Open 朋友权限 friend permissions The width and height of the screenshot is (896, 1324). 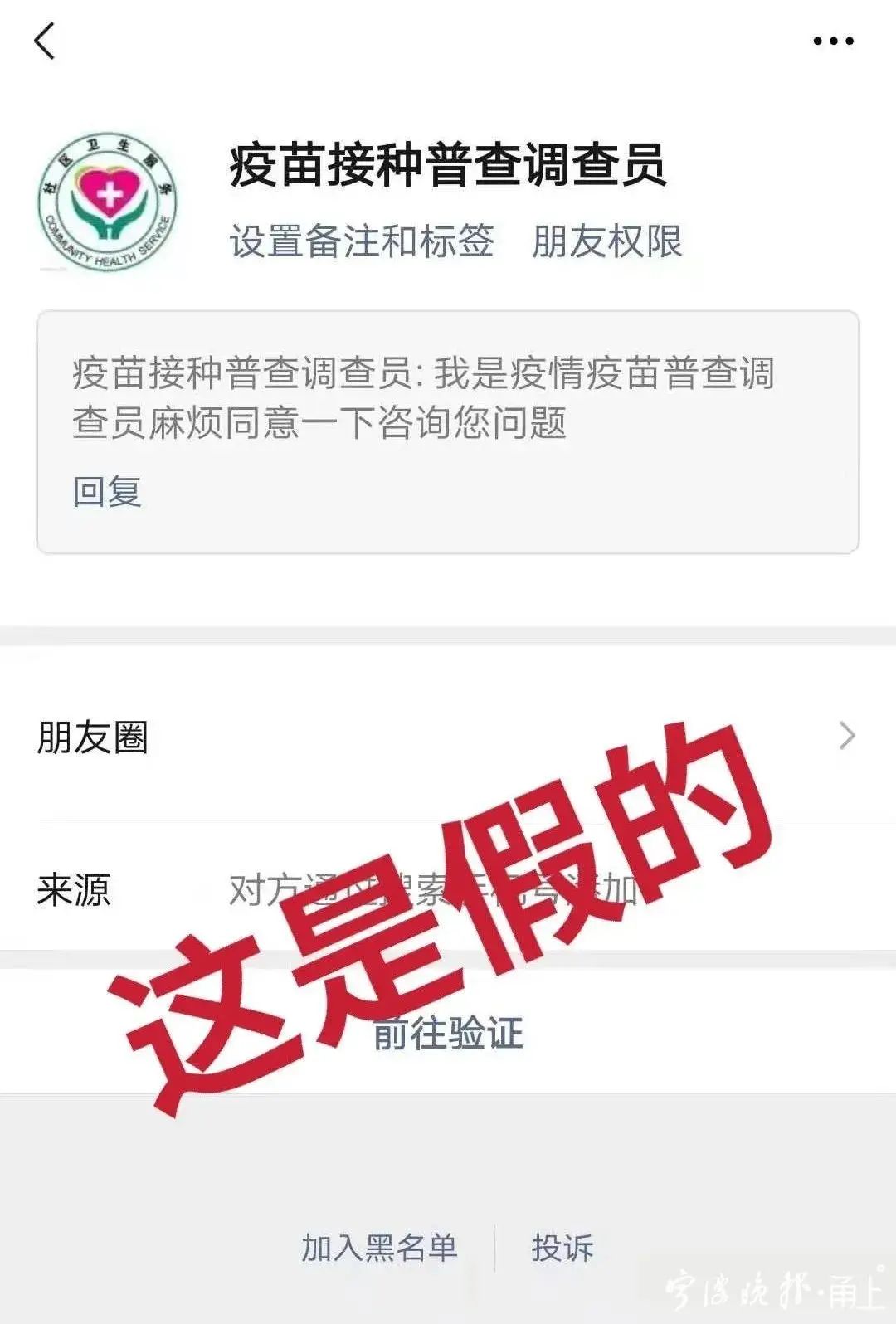pos(606,241)
